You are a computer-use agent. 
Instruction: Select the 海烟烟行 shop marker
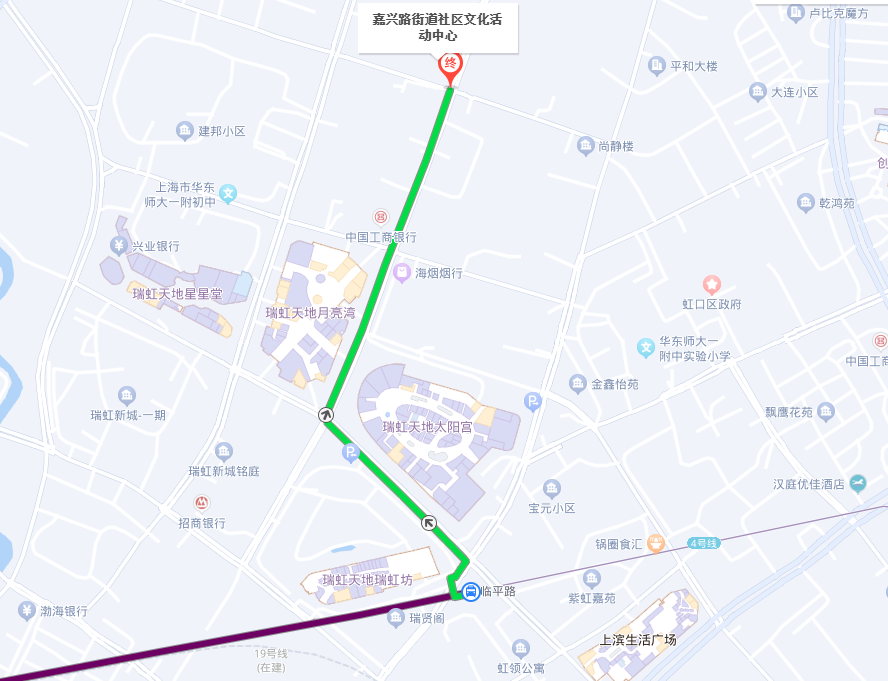click(x=401, y=272)
